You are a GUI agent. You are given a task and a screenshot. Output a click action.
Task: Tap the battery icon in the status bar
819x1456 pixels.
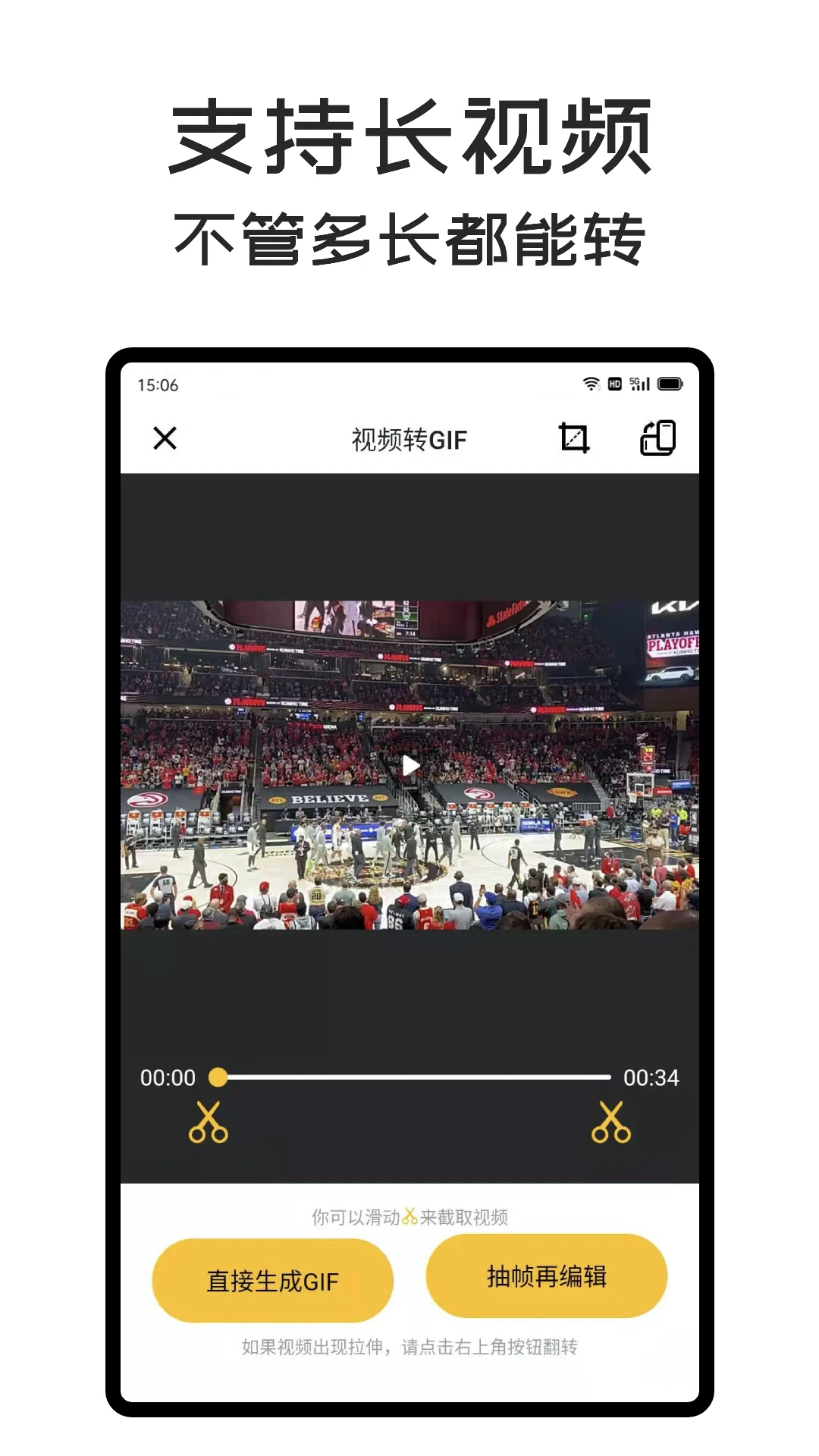coord(670,384)
